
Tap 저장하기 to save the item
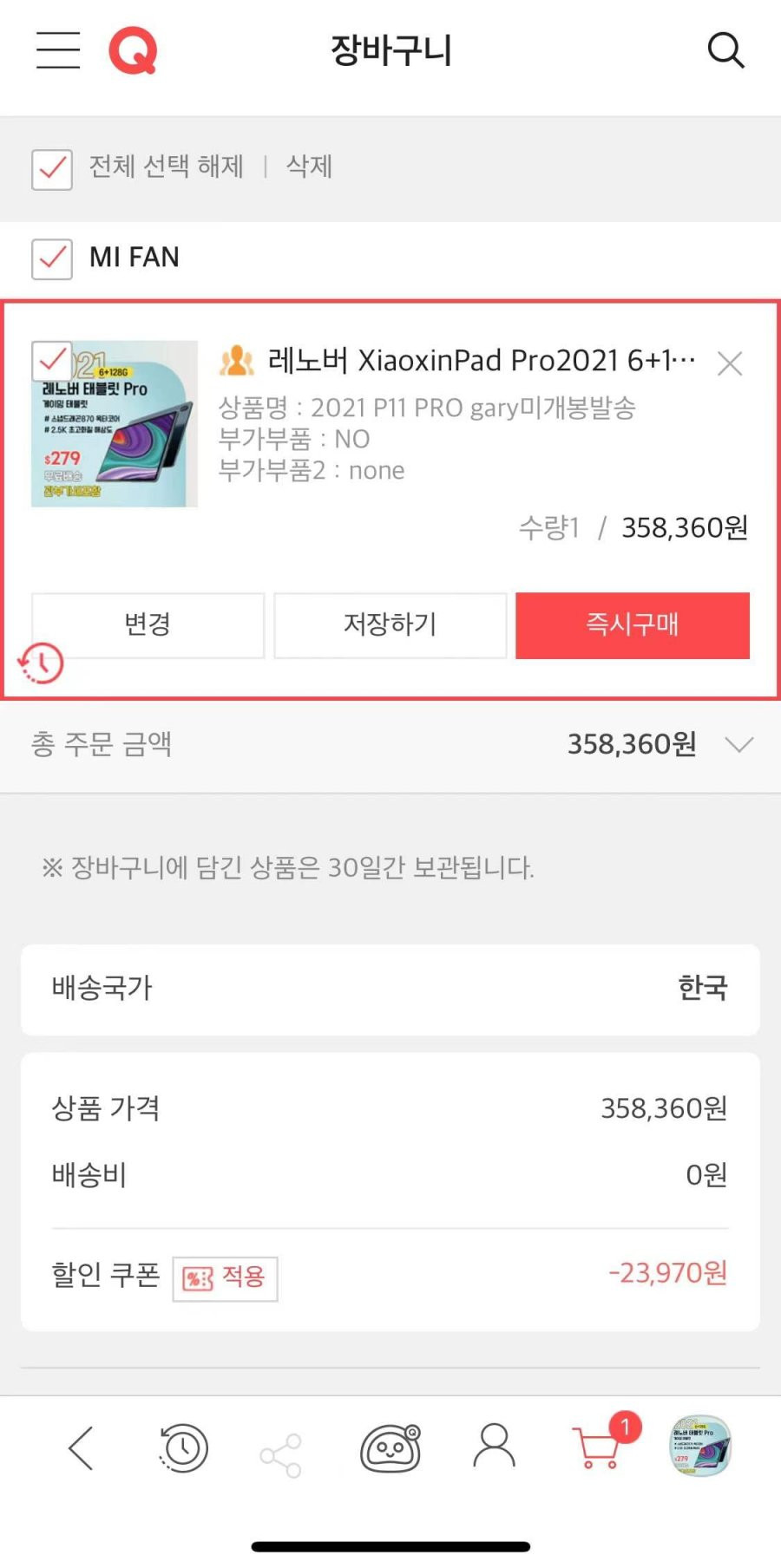point(390,625)
